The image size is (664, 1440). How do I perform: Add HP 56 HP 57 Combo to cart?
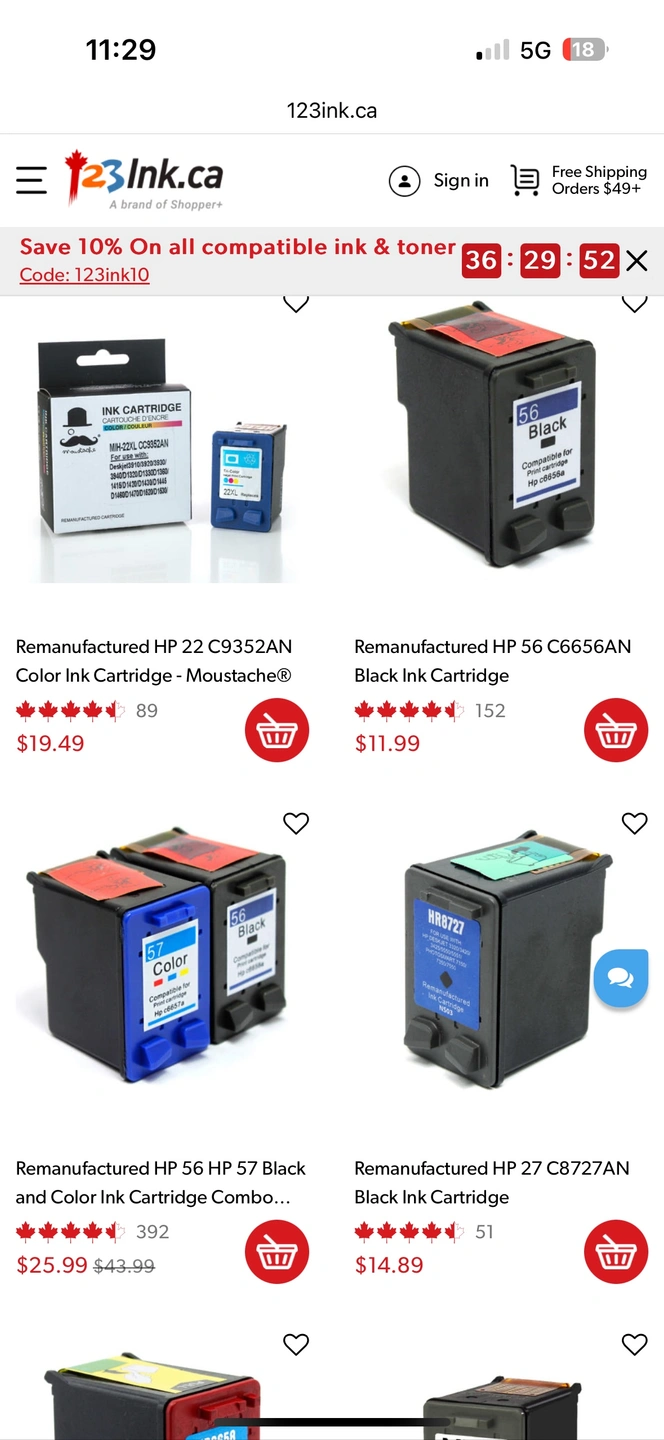[x=277, y=1252]
